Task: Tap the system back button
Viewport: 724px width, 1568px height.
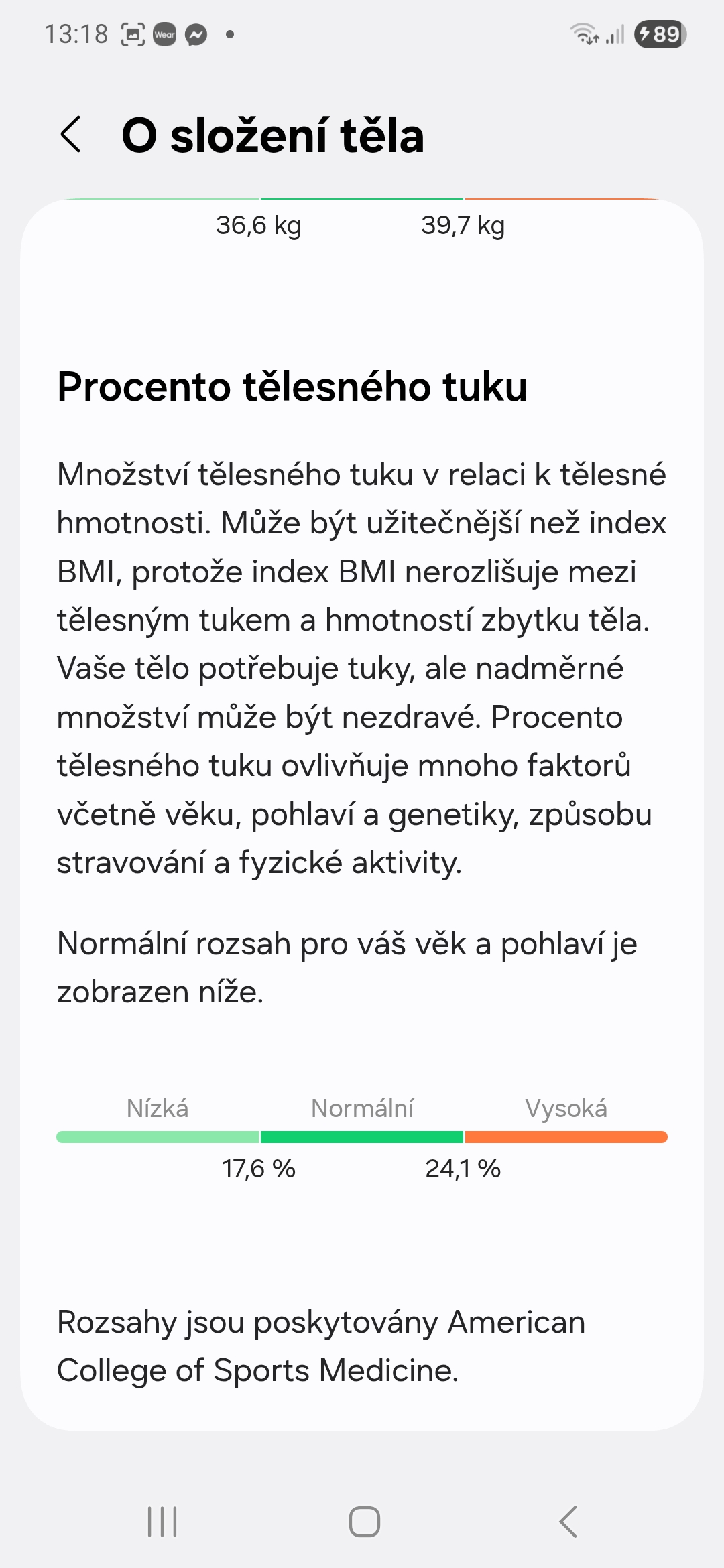Action: click(568, 1521)
